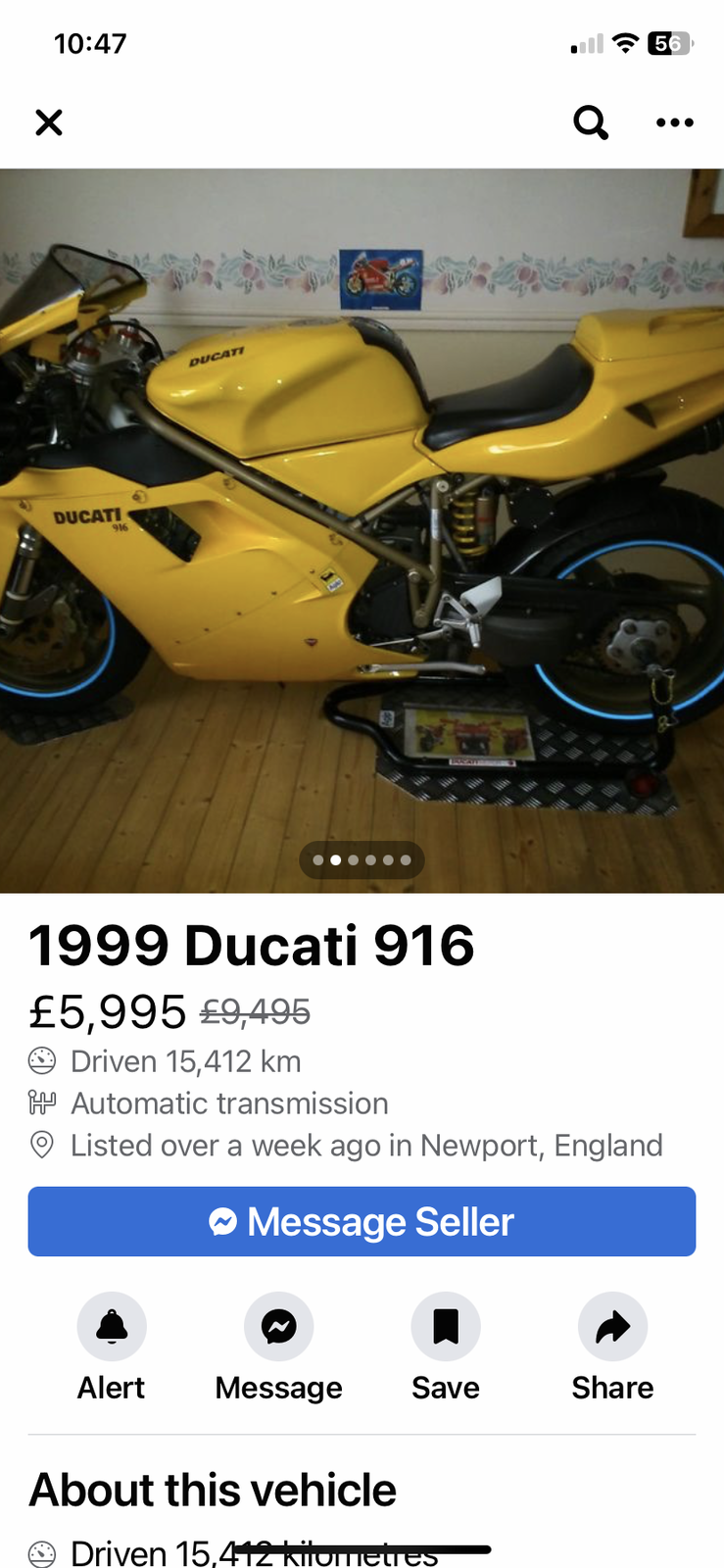724x1568 pixels.
Task: Open search from the top bar
Action: pyautogui.click(x=591, y=122)
